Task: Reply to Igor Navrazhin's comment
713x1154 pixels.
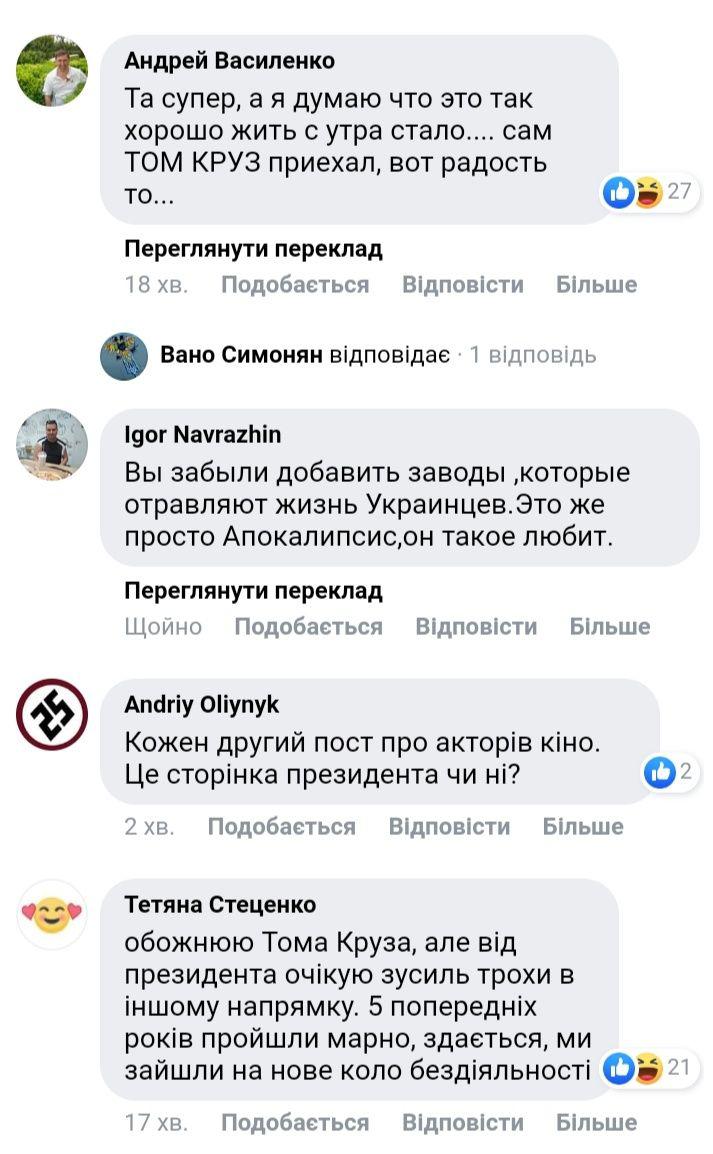Action: 476,627
